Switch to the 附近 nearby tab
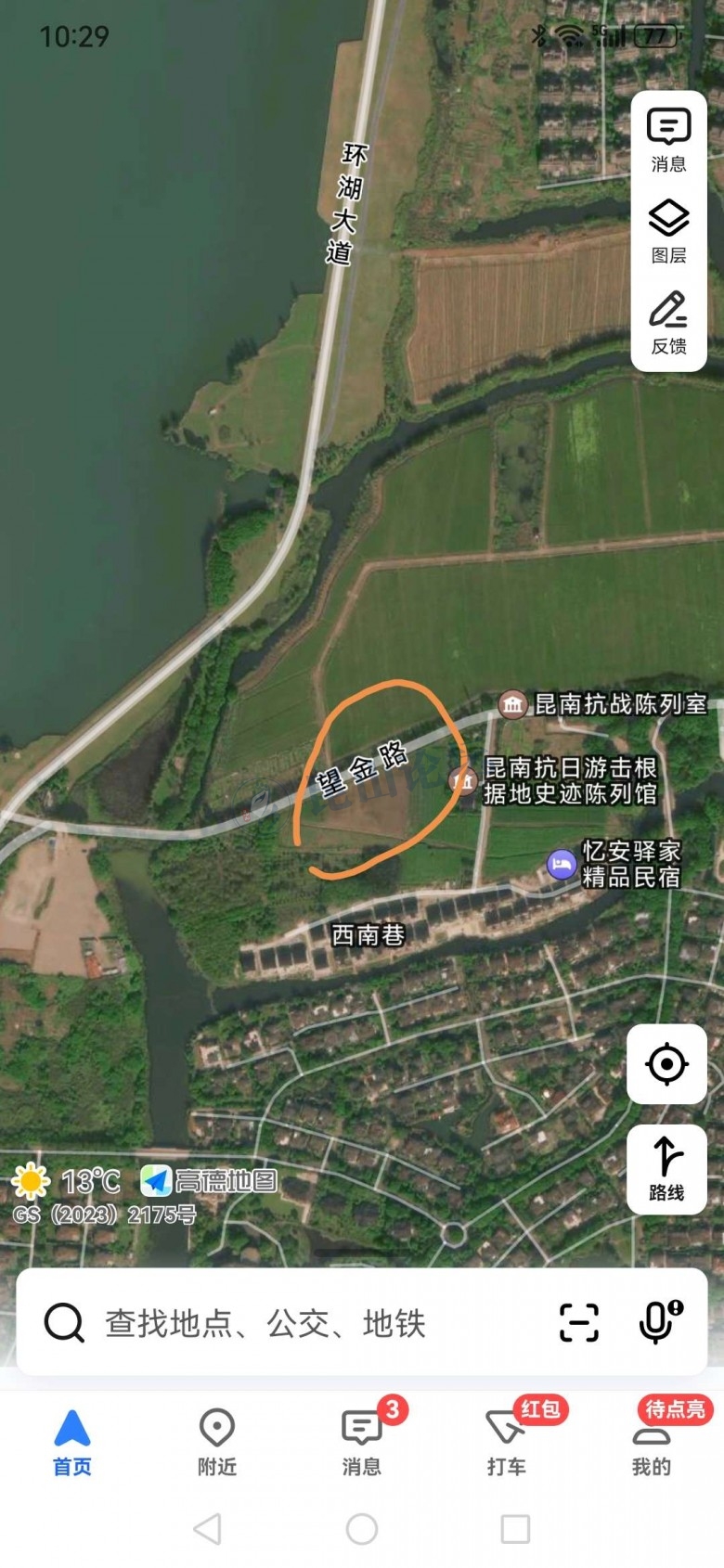The height and width of the screenshot is (1568, 724). [217, 1443]
